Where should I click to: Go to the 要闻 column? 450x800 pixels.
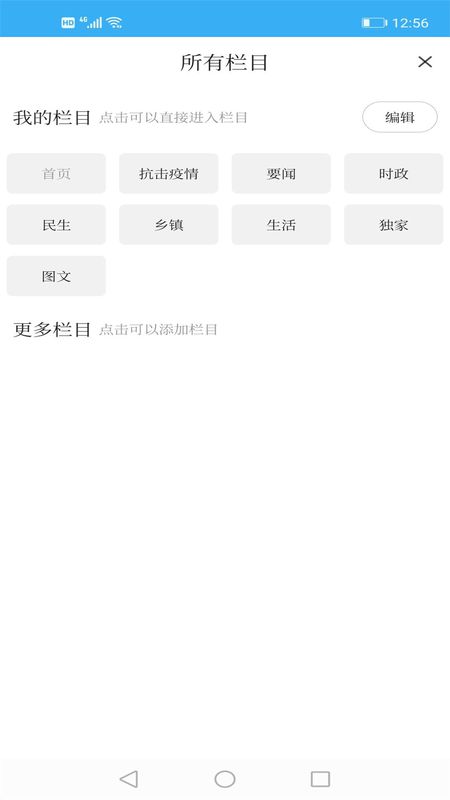point(281,173)
